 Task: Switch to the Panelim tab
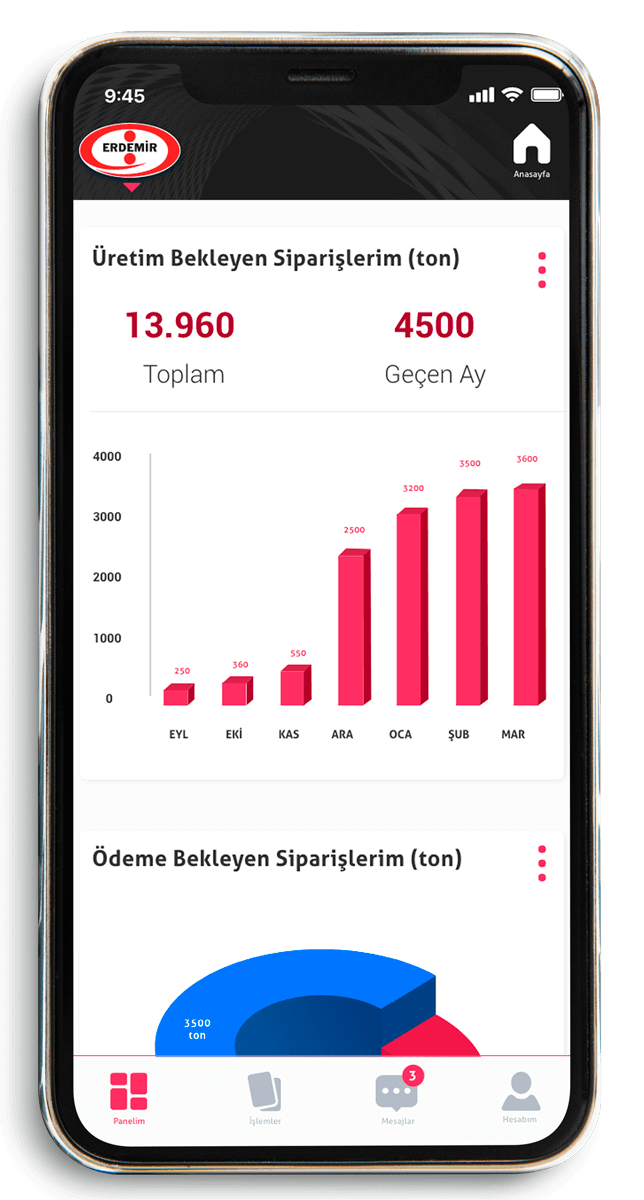pos(129,1099)
